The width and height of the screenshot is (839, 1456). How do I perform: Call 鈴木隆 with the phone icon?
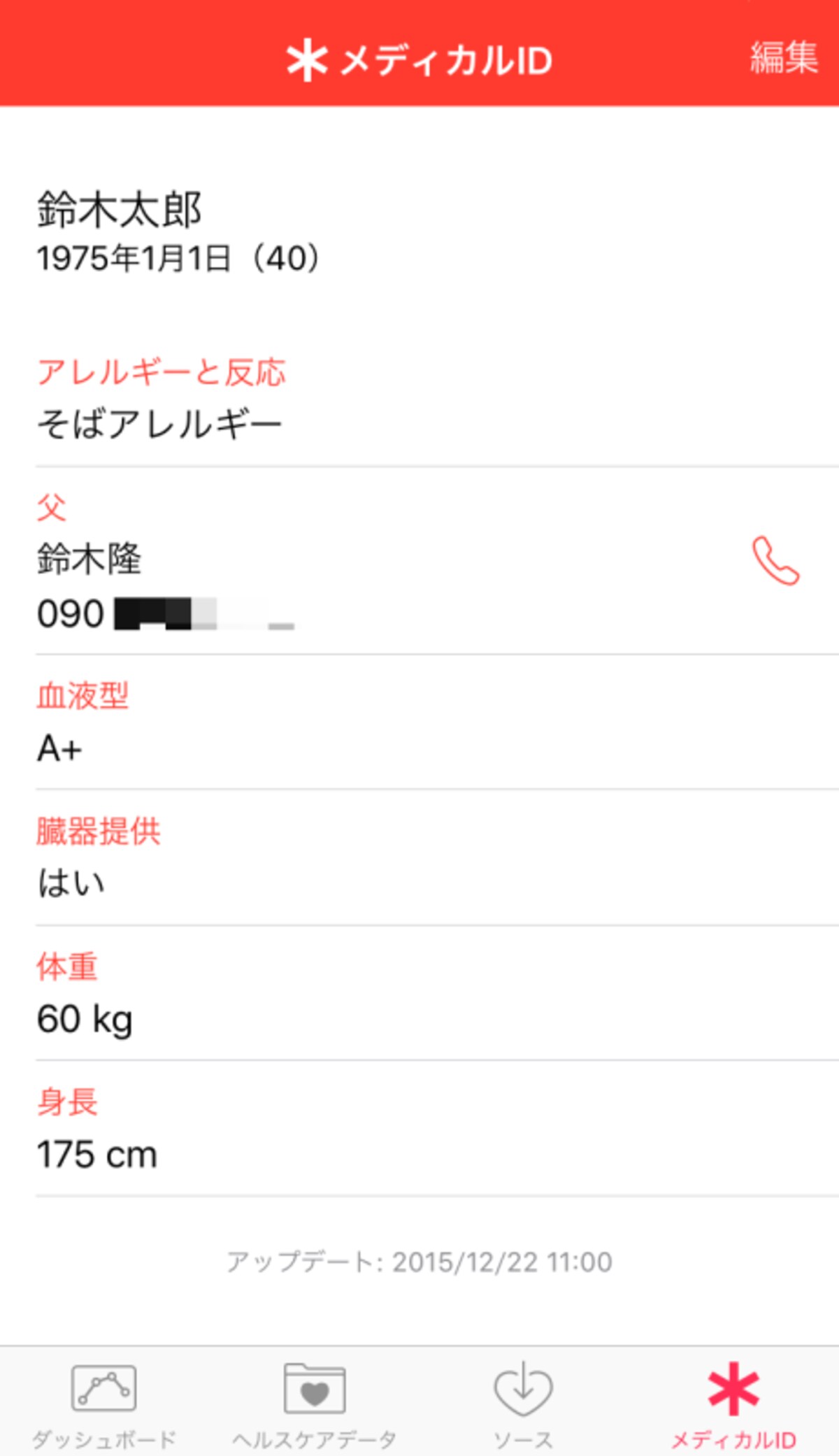tap(775, 561)
